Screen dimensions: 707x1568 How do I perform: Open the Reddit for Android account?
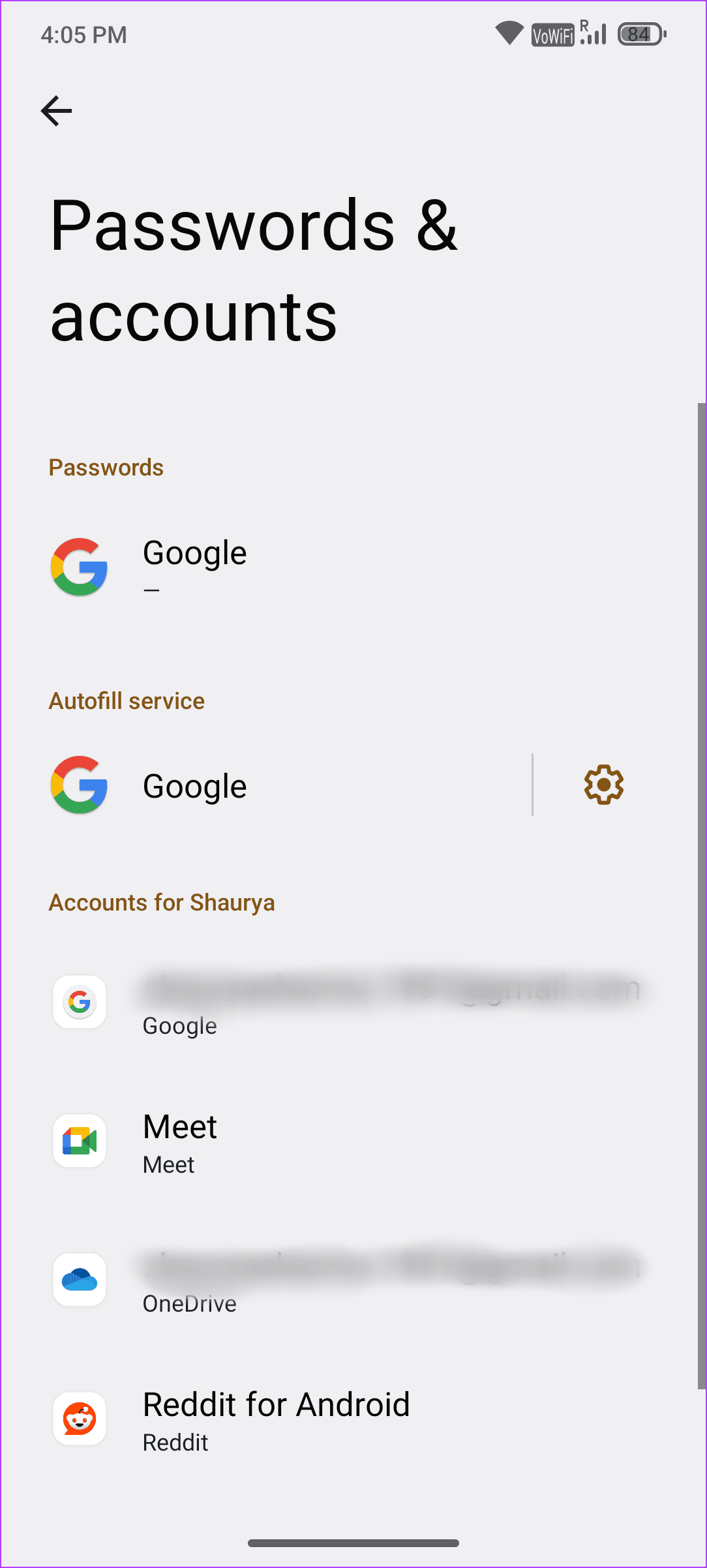[x=276, y=1419]
